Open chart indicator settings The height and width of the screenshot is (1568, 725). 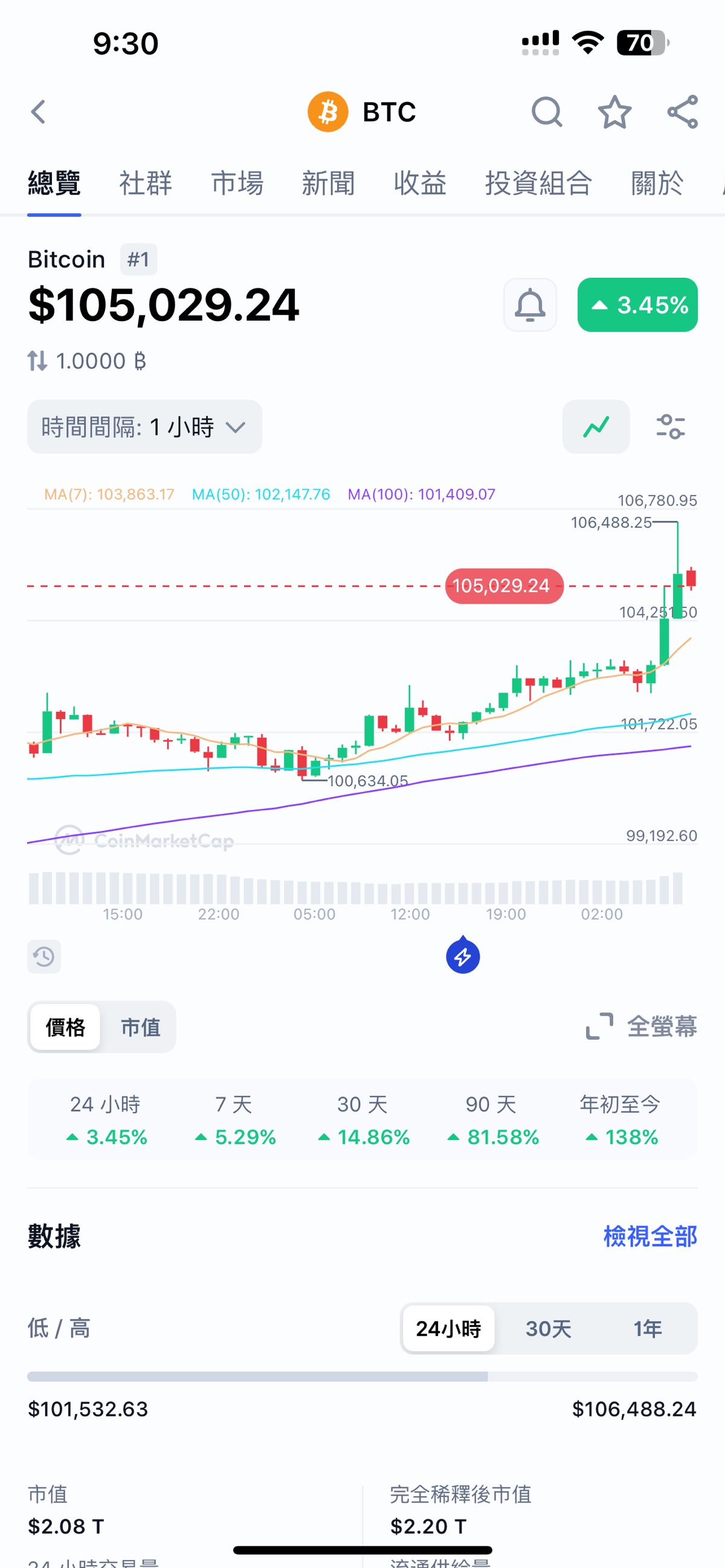click(670, 427)
